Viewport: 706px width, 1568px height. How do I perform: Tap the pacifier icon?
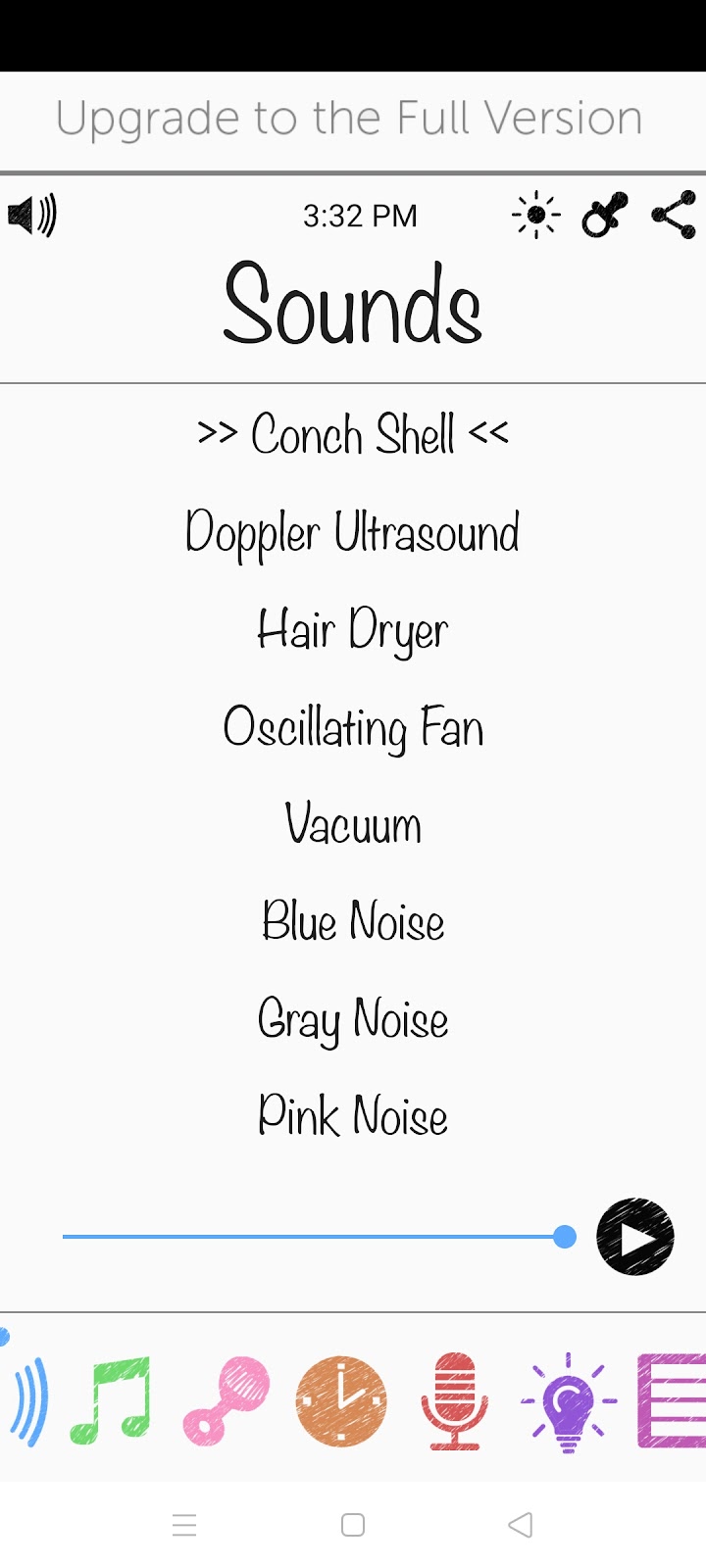click(604, 216)
